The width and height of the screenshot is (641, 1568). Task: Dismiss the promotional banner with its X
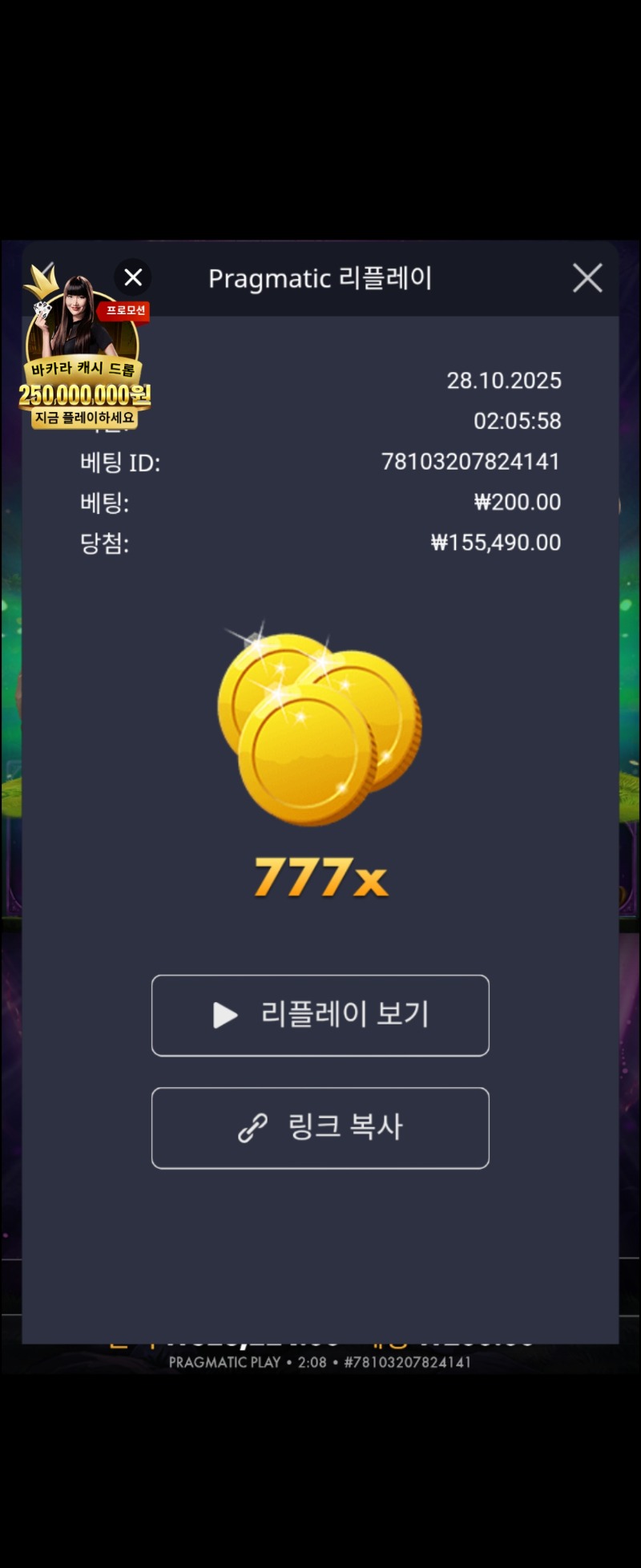132,277
